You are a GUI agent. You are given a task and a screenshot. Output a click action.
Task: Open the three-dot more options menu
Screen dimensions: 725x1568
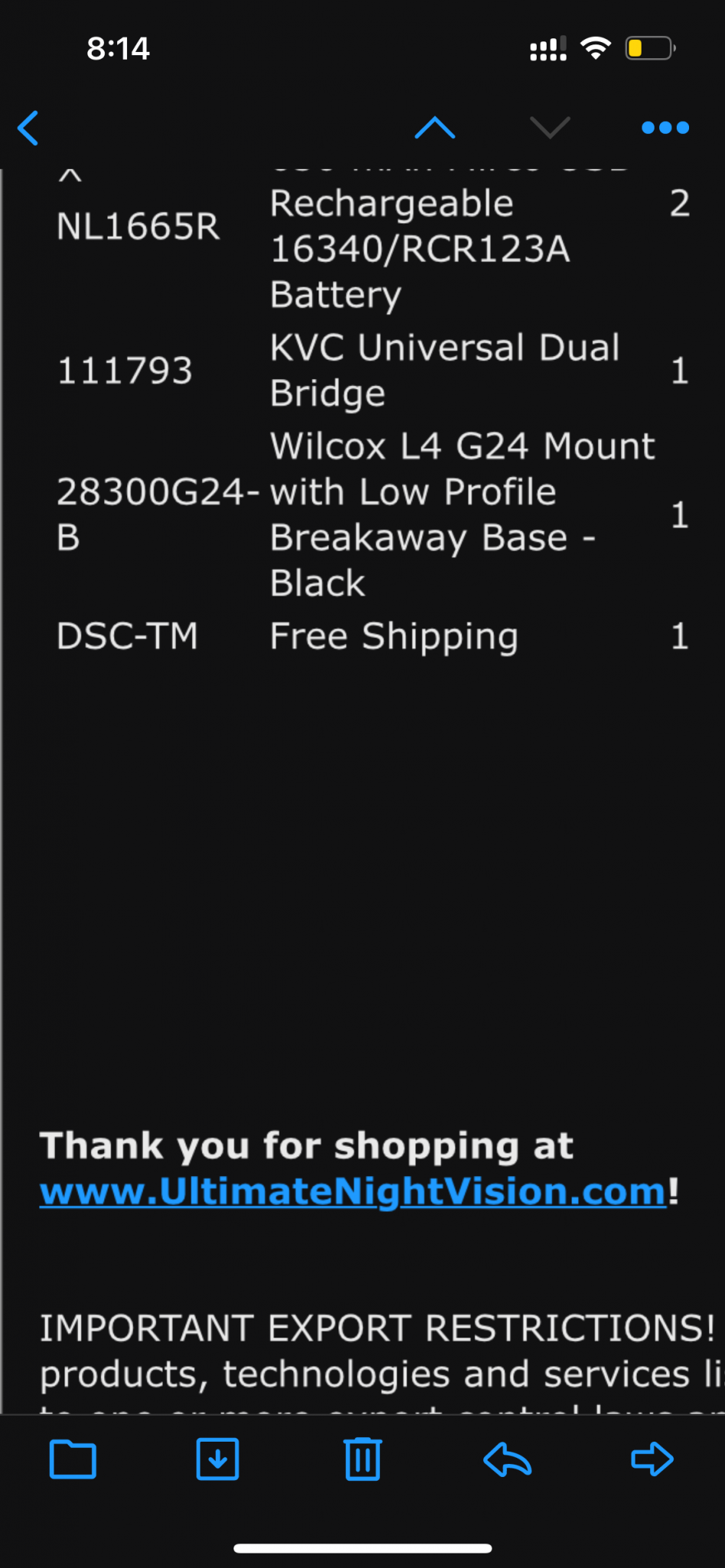665,128
